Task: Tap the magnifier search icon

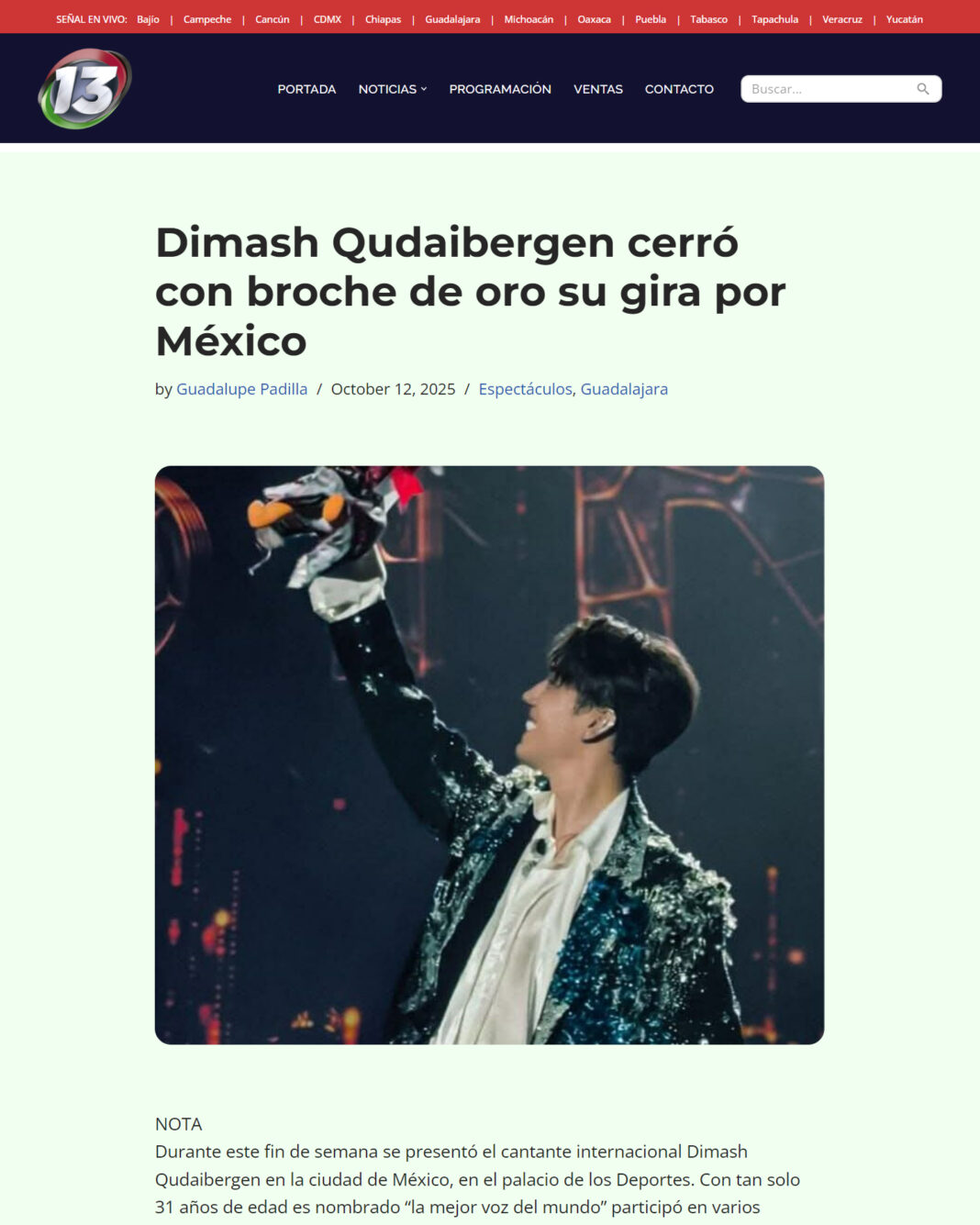Action: [922, 89]
